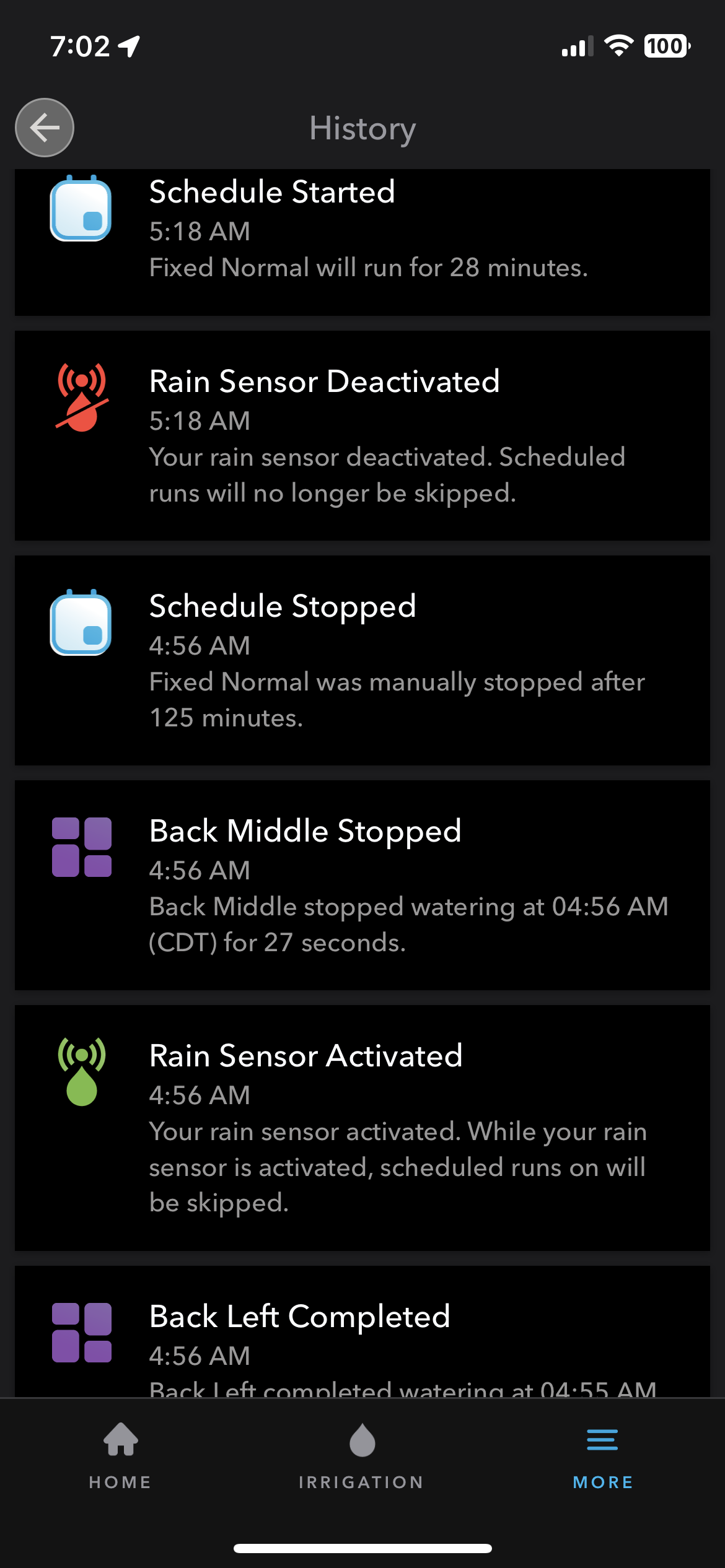The width and height of the screenshot is (725, 1568).
Task: Select the More tab
Action: tap(603, 1457)
